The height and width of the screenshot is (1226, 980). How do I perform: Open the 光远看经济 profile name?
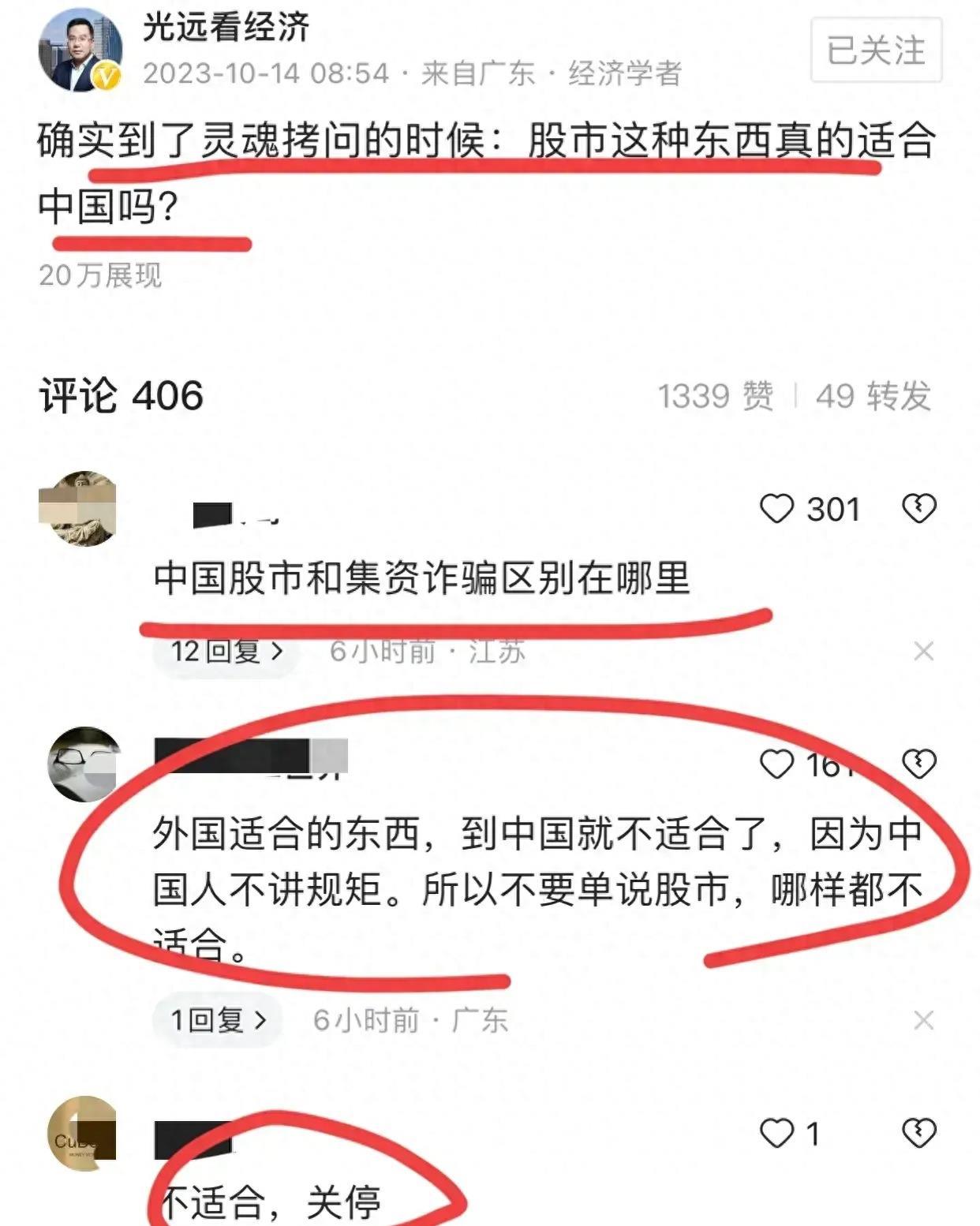pos(226,27)
